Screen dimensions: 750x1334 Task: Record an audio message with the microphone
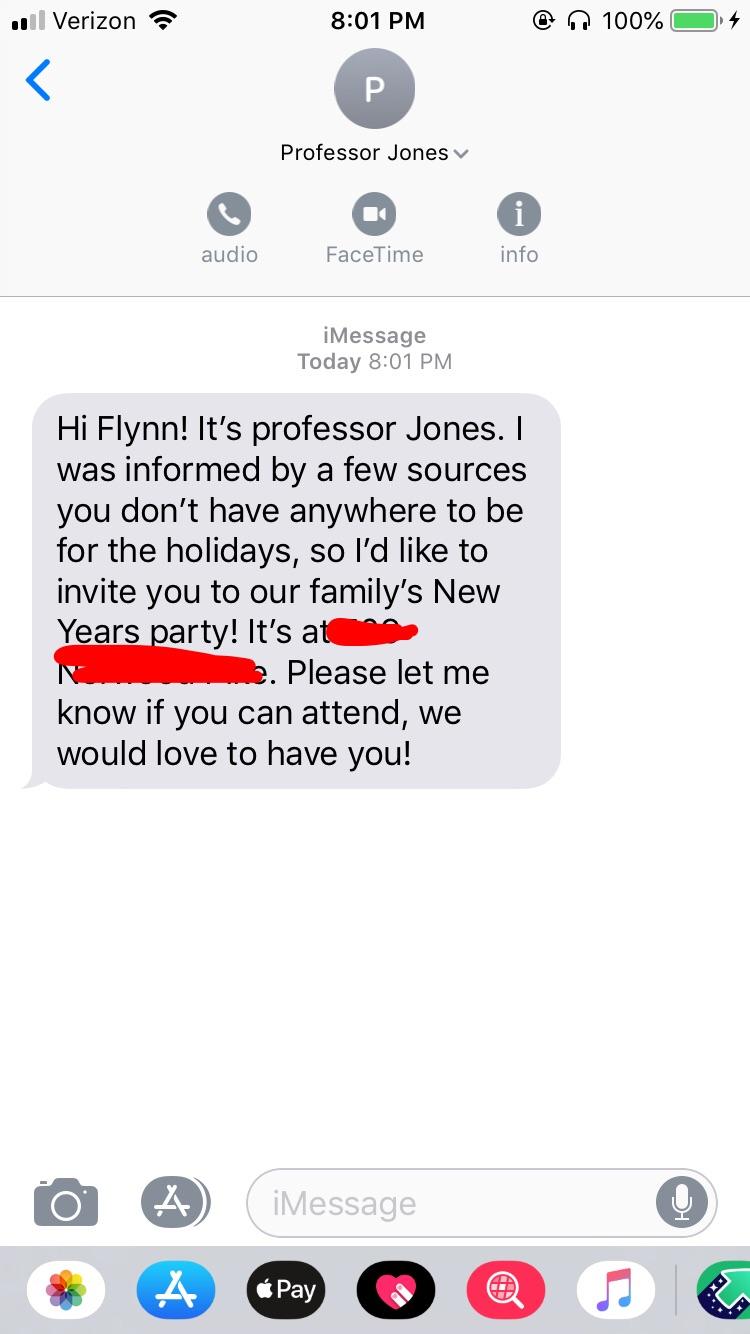click(x=681, y=1203)
